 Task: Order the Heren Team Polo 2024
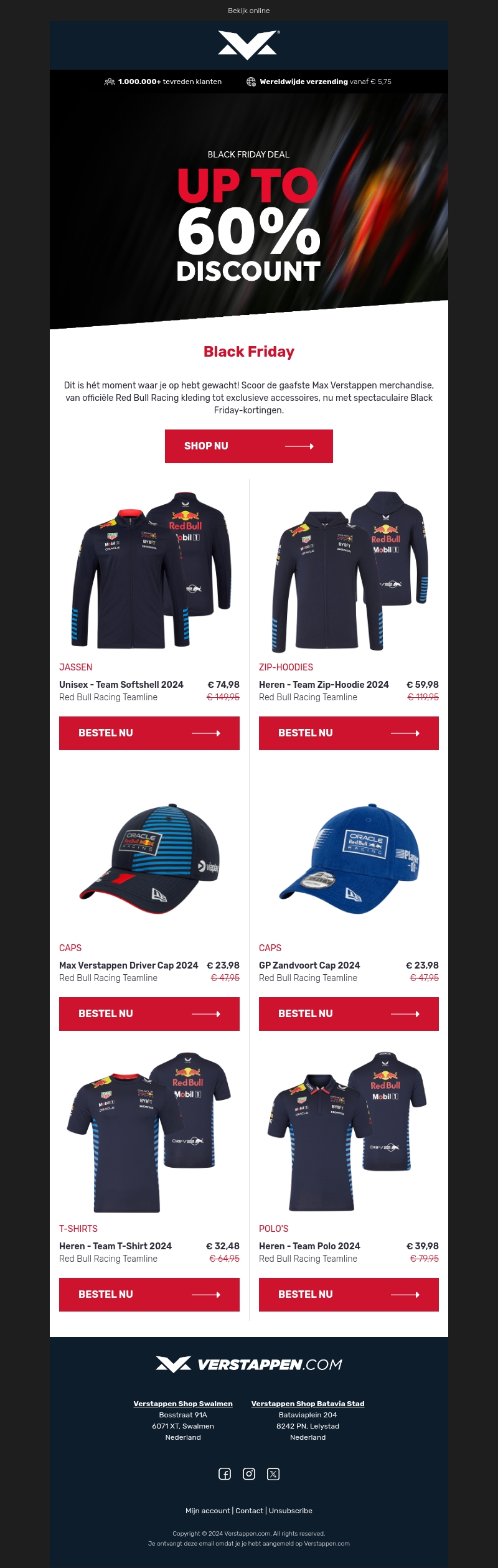(x=349, y=1295)
